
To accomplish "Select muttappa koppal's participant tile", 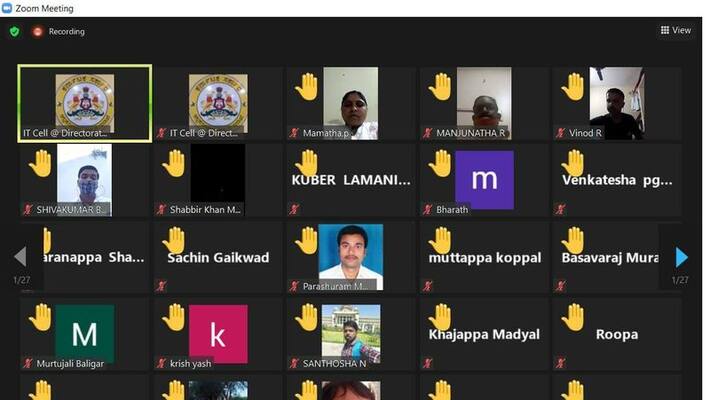I will (484, 257).
